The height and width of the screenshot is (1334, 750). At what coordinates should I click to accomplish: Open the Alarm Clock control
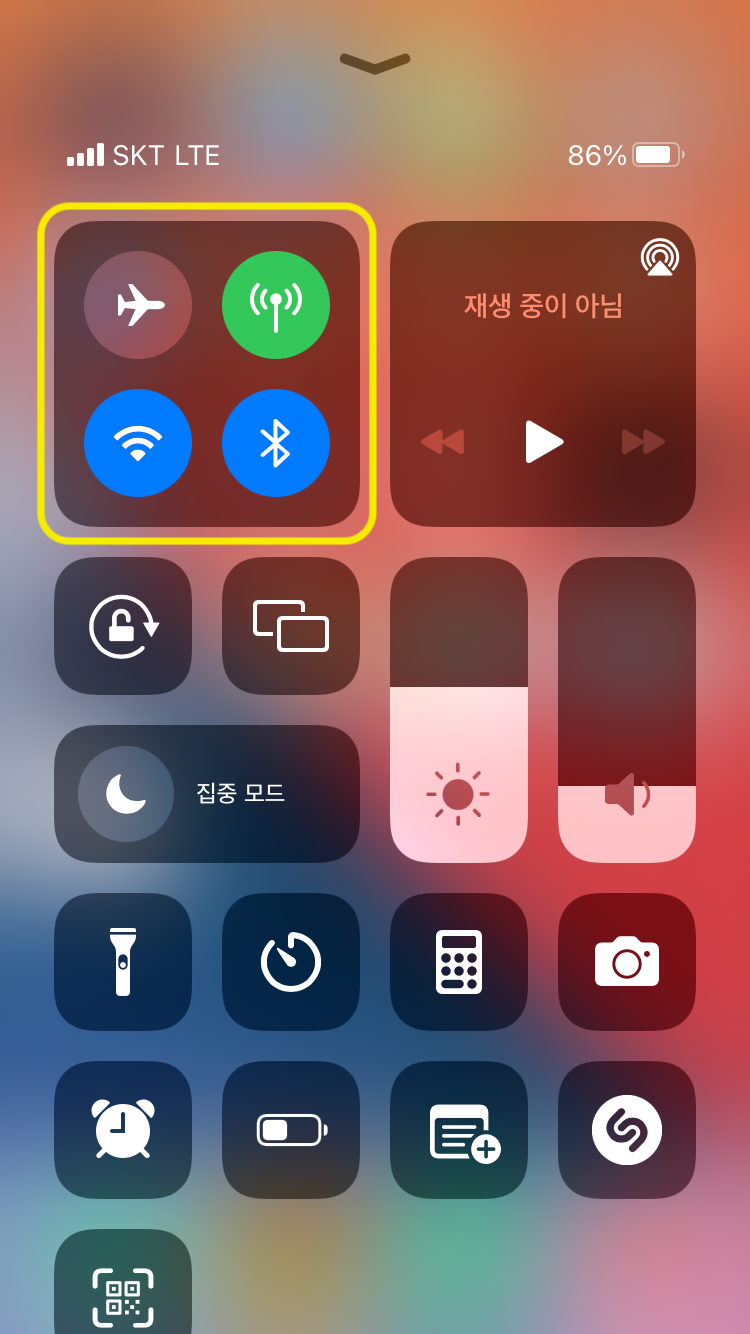click(x=122, y=1129)
